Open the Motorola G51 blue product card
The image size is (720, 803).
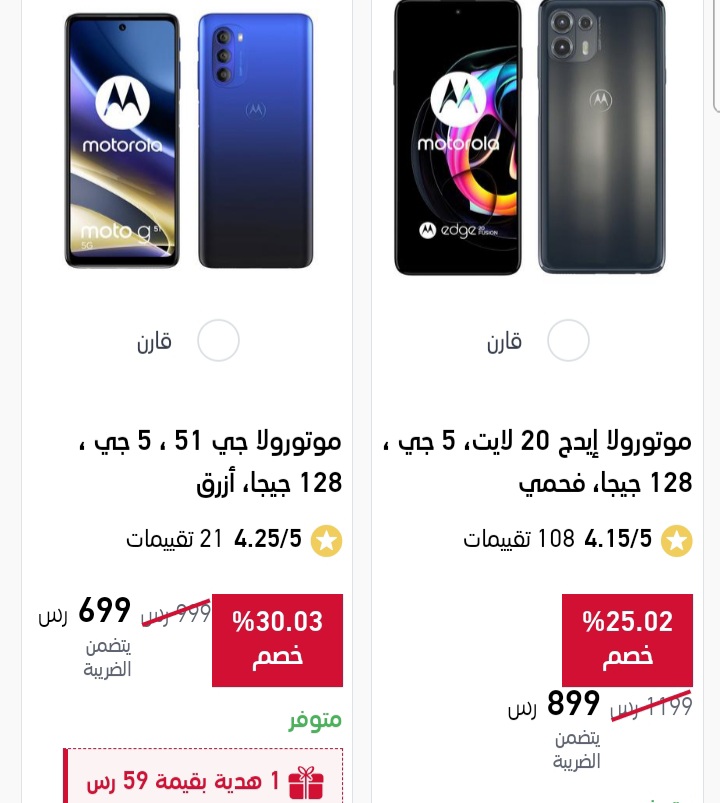click(209, 461)
